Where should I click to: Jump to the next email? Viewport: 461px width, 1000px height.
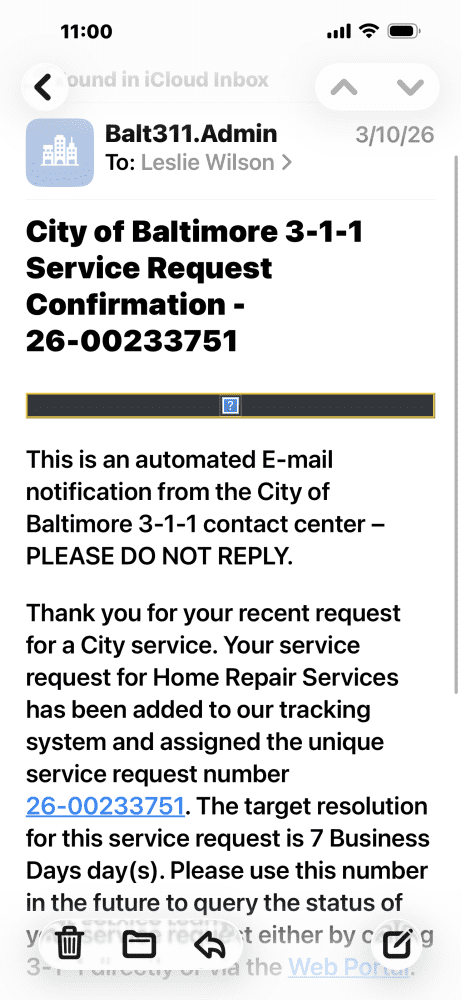point(410,87)
